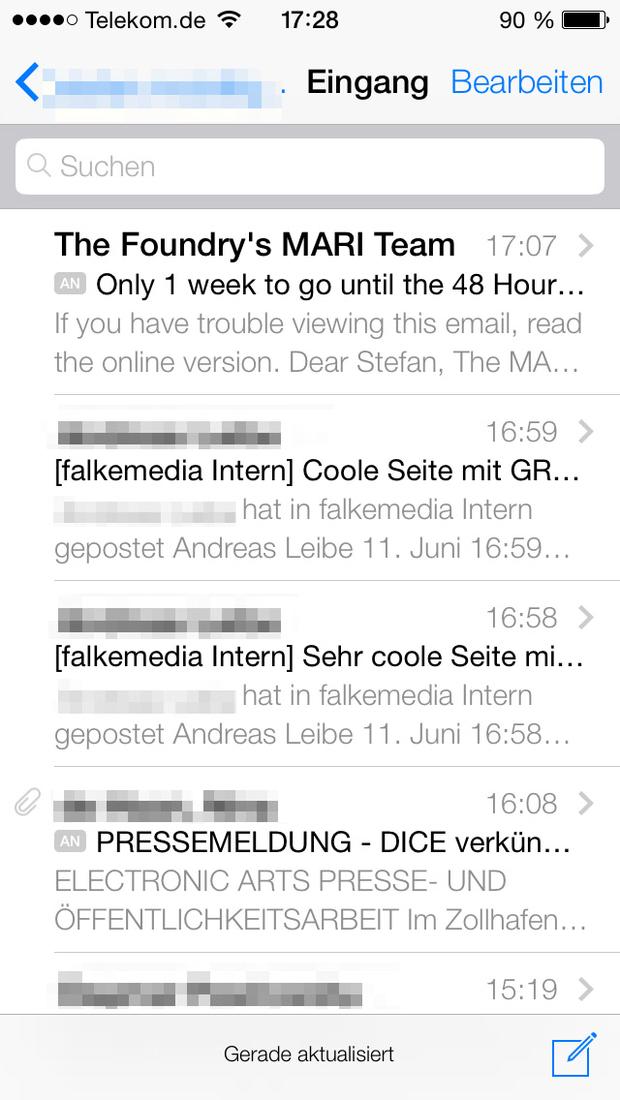The width and height of the screenshot is (620, 1100).
Task: Open email from The Foundry's MARI Team
Action: coord(310,302)
